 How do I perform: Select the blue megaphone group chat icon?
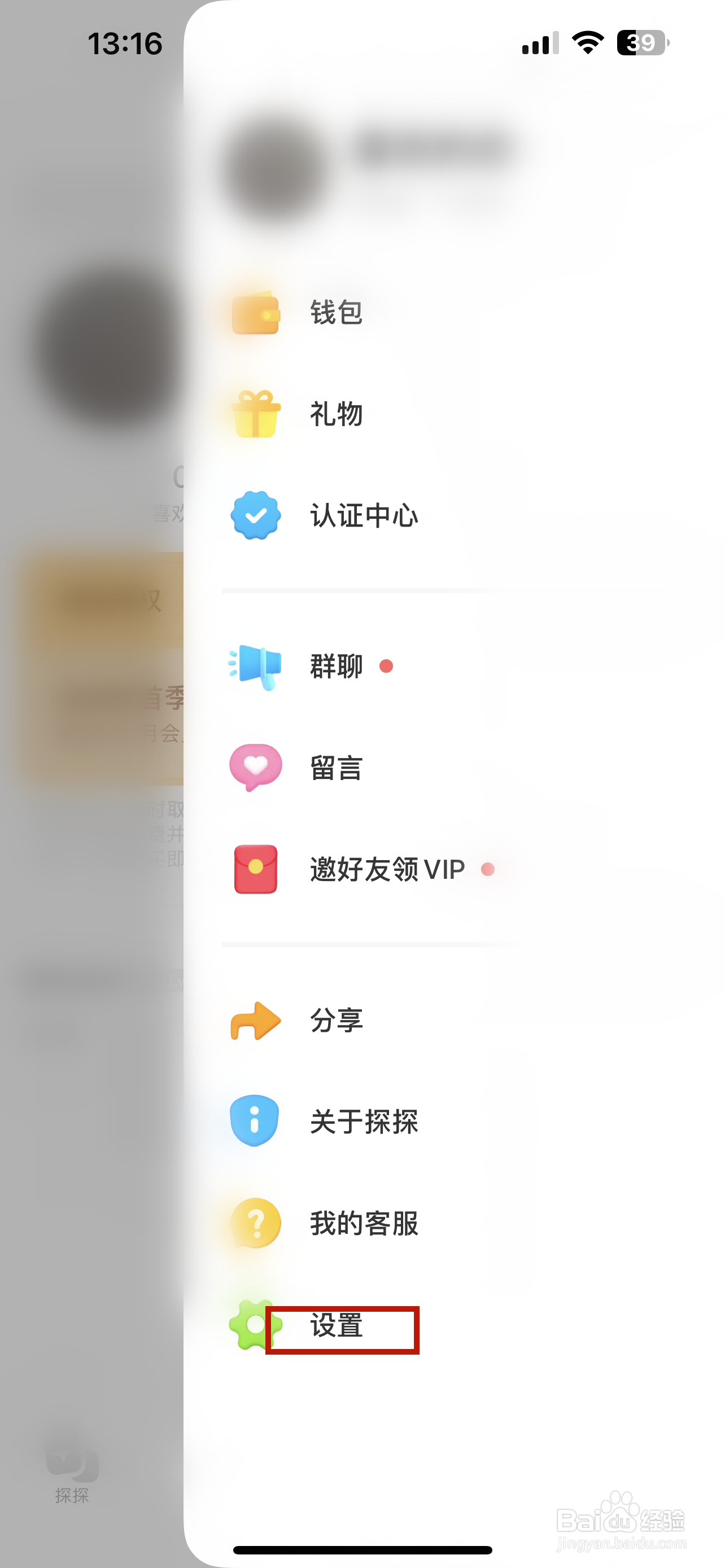tap(256, 667)
